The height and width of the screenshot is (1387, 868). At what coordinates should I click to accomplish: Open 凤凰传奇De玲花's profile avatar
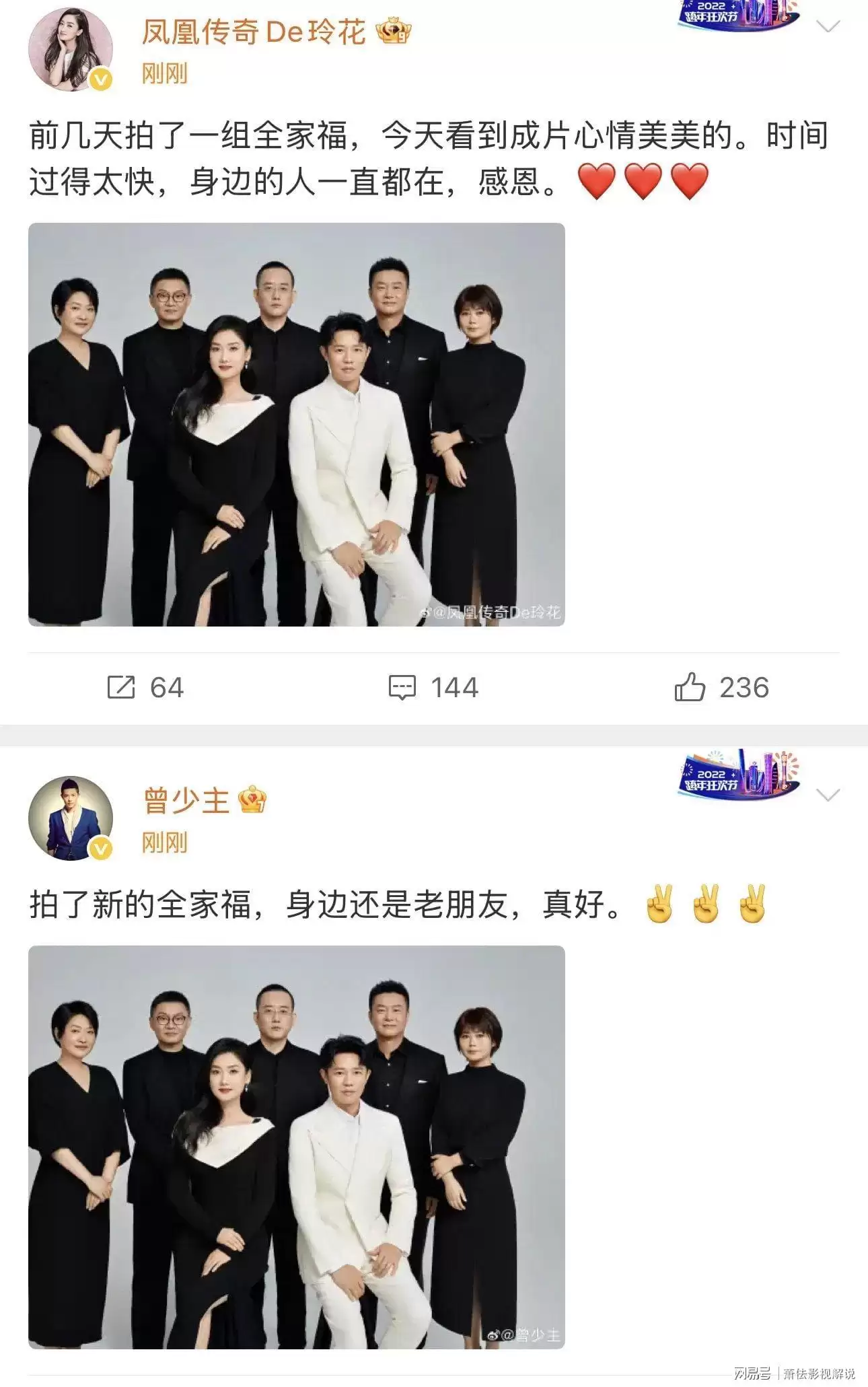point(70,49)
